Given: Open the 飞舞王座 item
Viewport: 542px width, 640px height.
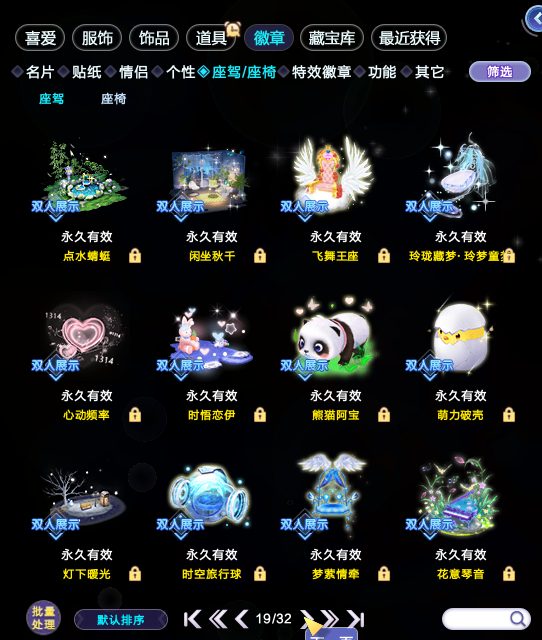Looking at the screenshot, I should tap(335, 200).
